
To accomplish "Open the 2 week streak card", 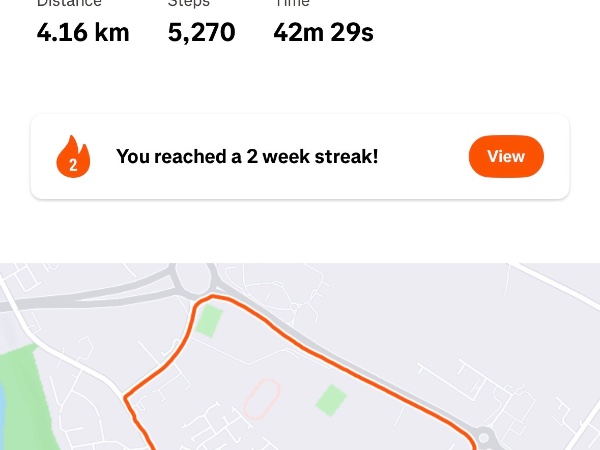I will tap(250, 157).
